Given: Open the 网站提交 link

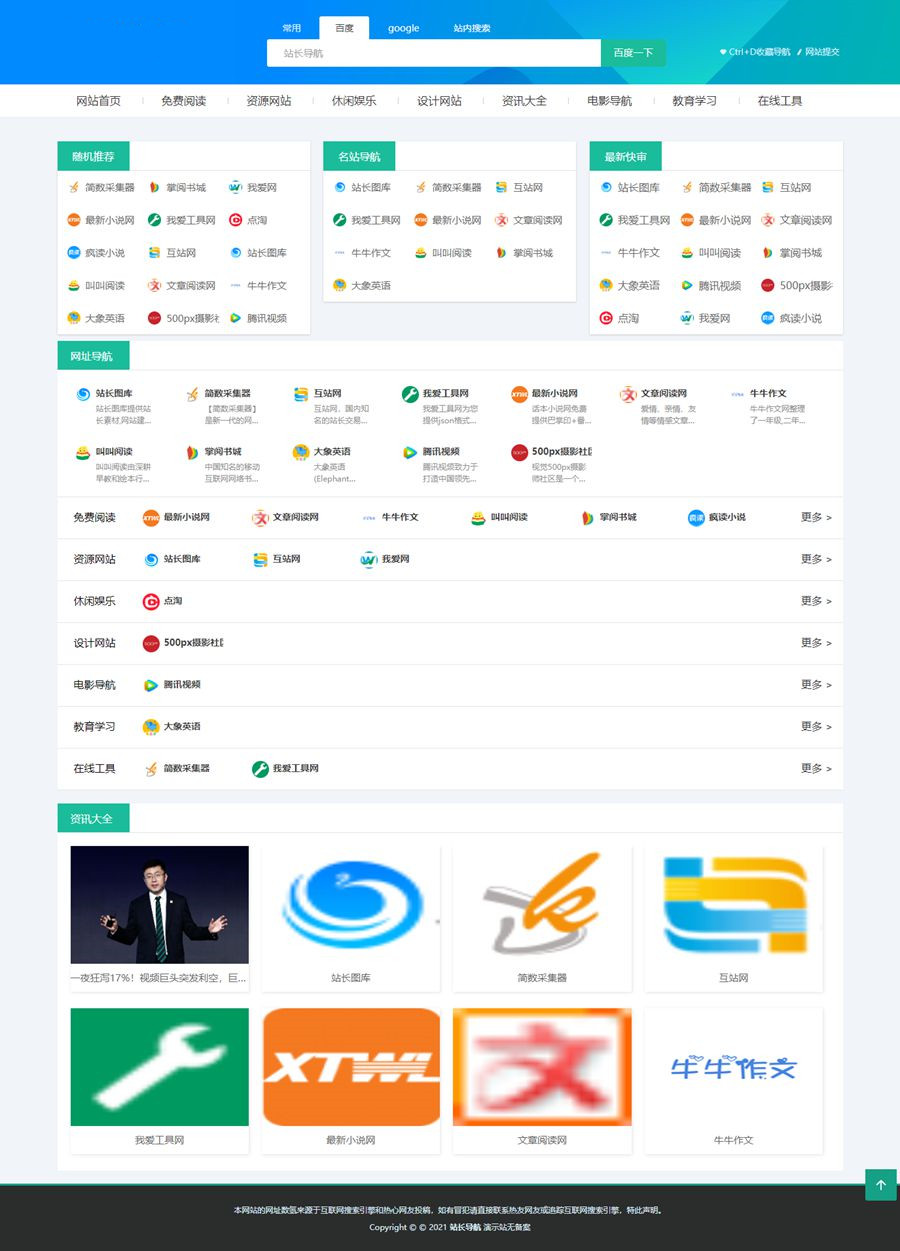Looking at the screenshot, I should [x=821, y=52].
